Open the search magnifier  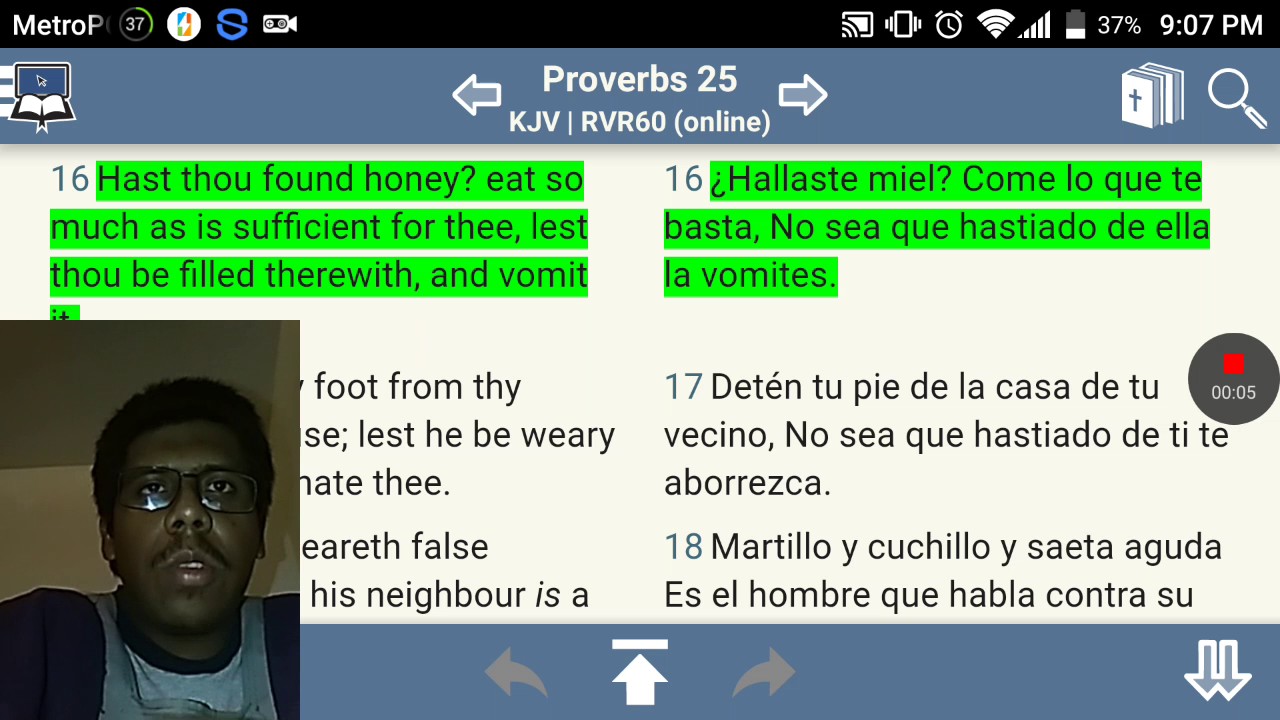[x=1236, y=98]
